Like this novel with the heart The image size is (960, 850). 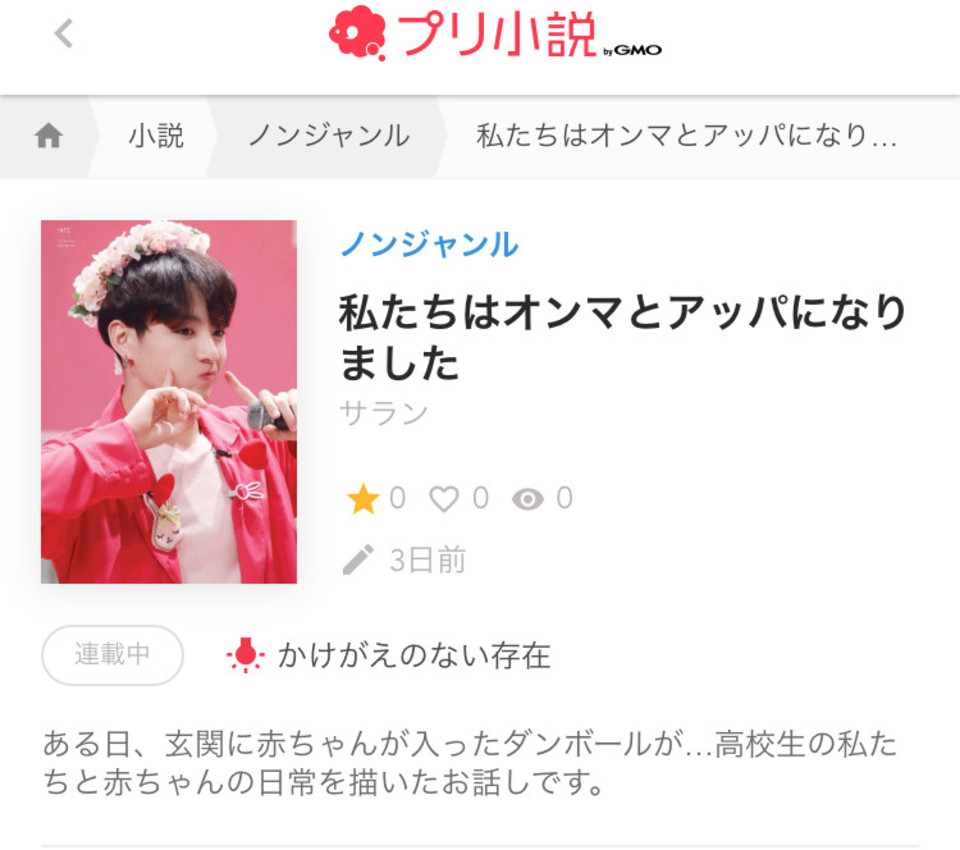(x=444, y=499)
